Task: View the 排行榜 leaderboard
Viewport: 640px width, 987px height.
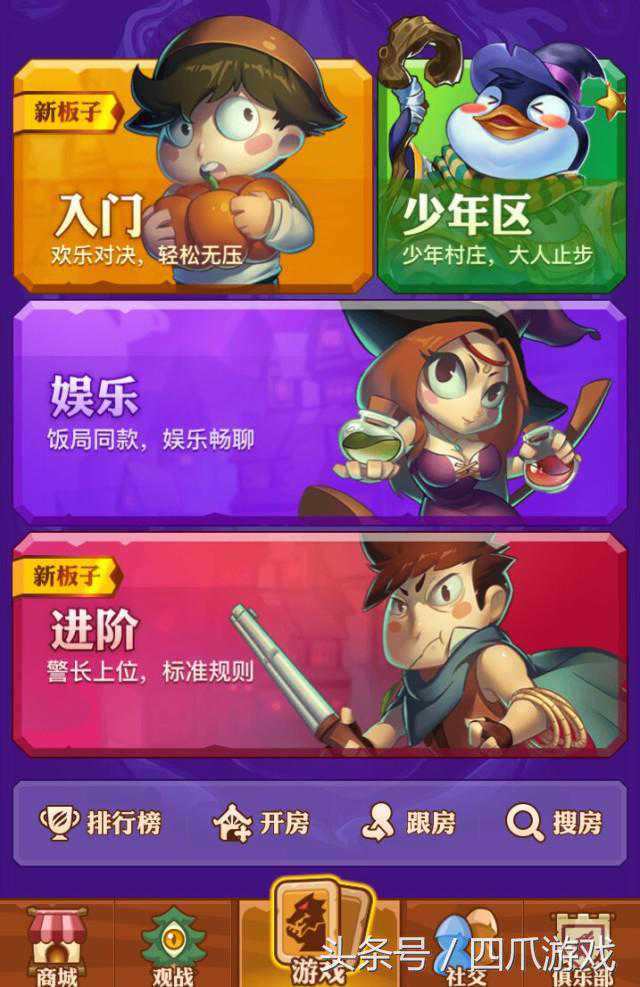Action: click(x=100, y=823)
